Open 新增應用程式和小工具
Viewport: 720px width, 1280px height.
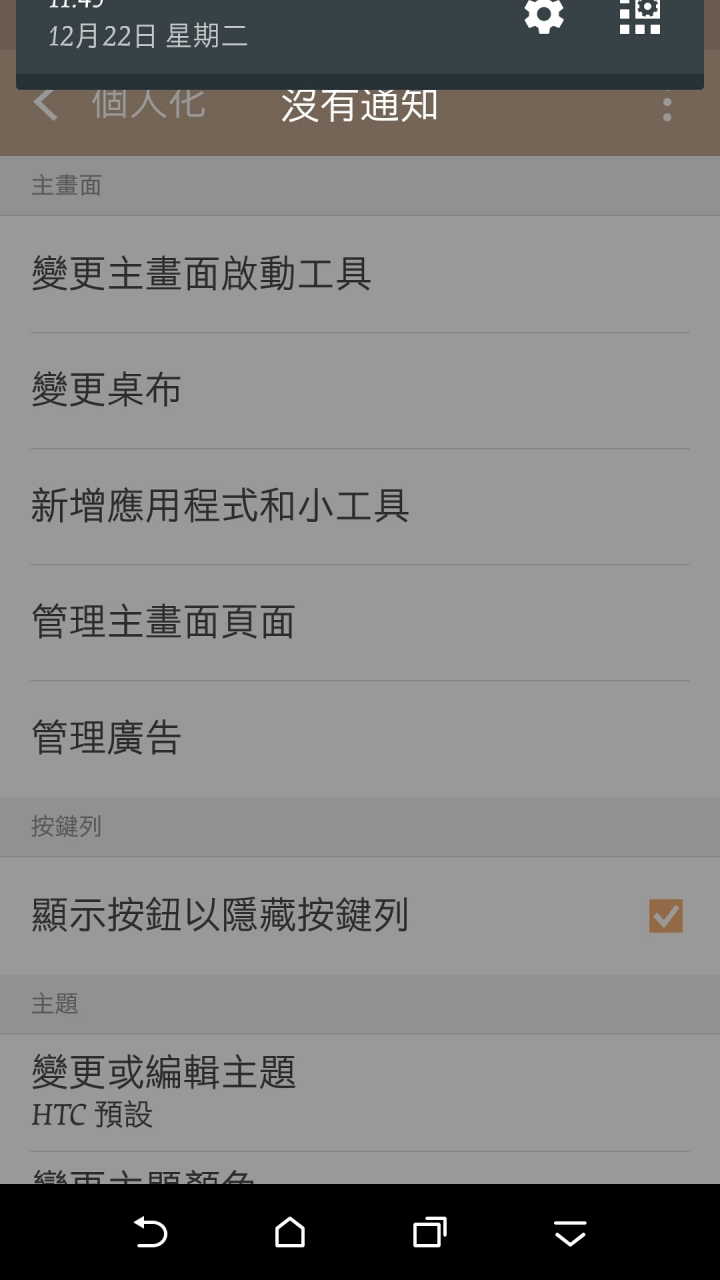click(x=360, y=506)
